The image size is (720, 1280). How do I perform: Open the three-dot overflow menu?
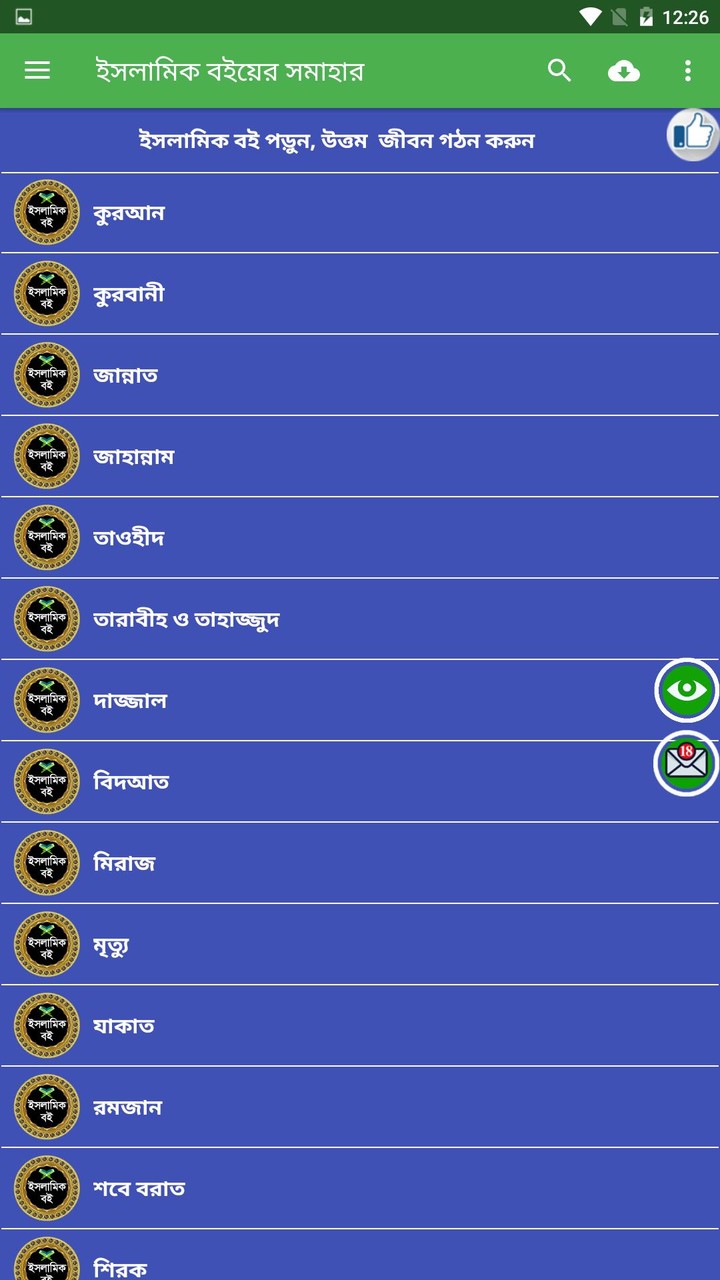687,70
